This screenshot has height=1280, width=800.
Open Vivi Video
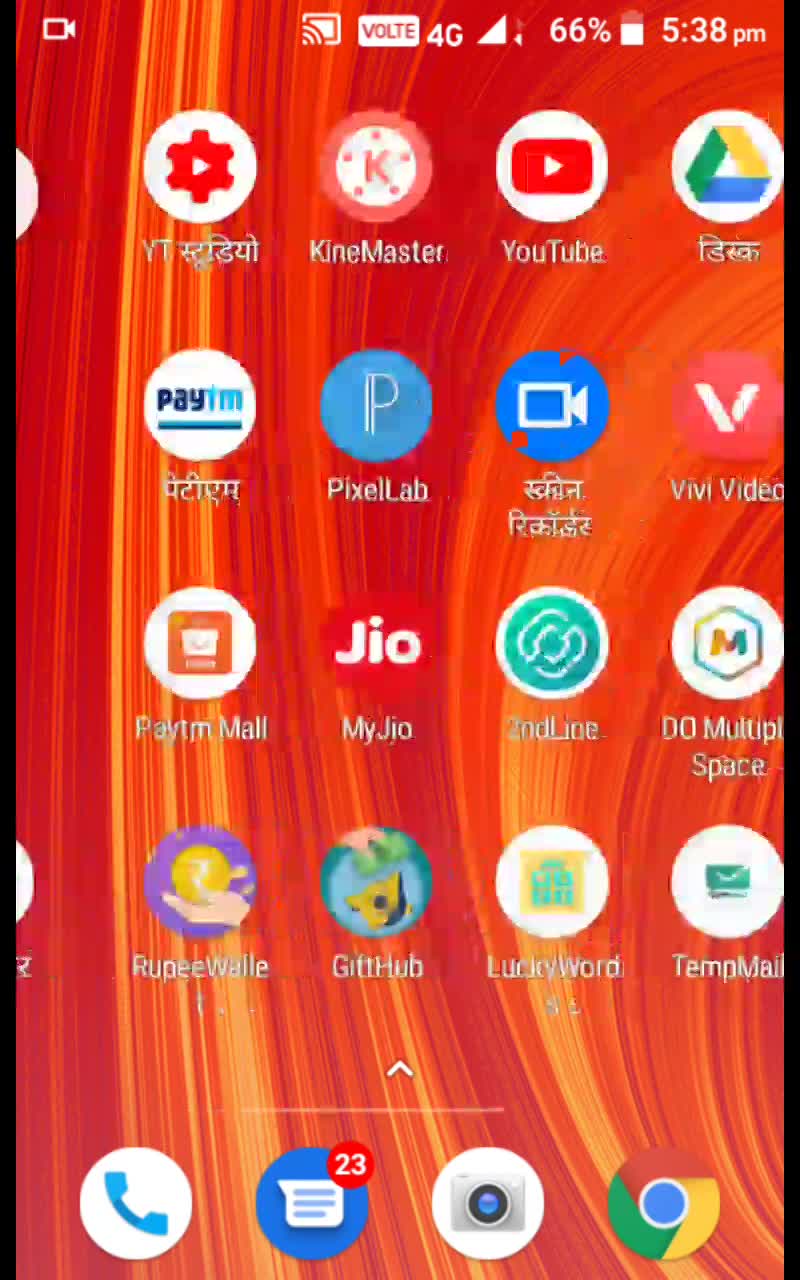pyautogui.click(x=727, y=406)
